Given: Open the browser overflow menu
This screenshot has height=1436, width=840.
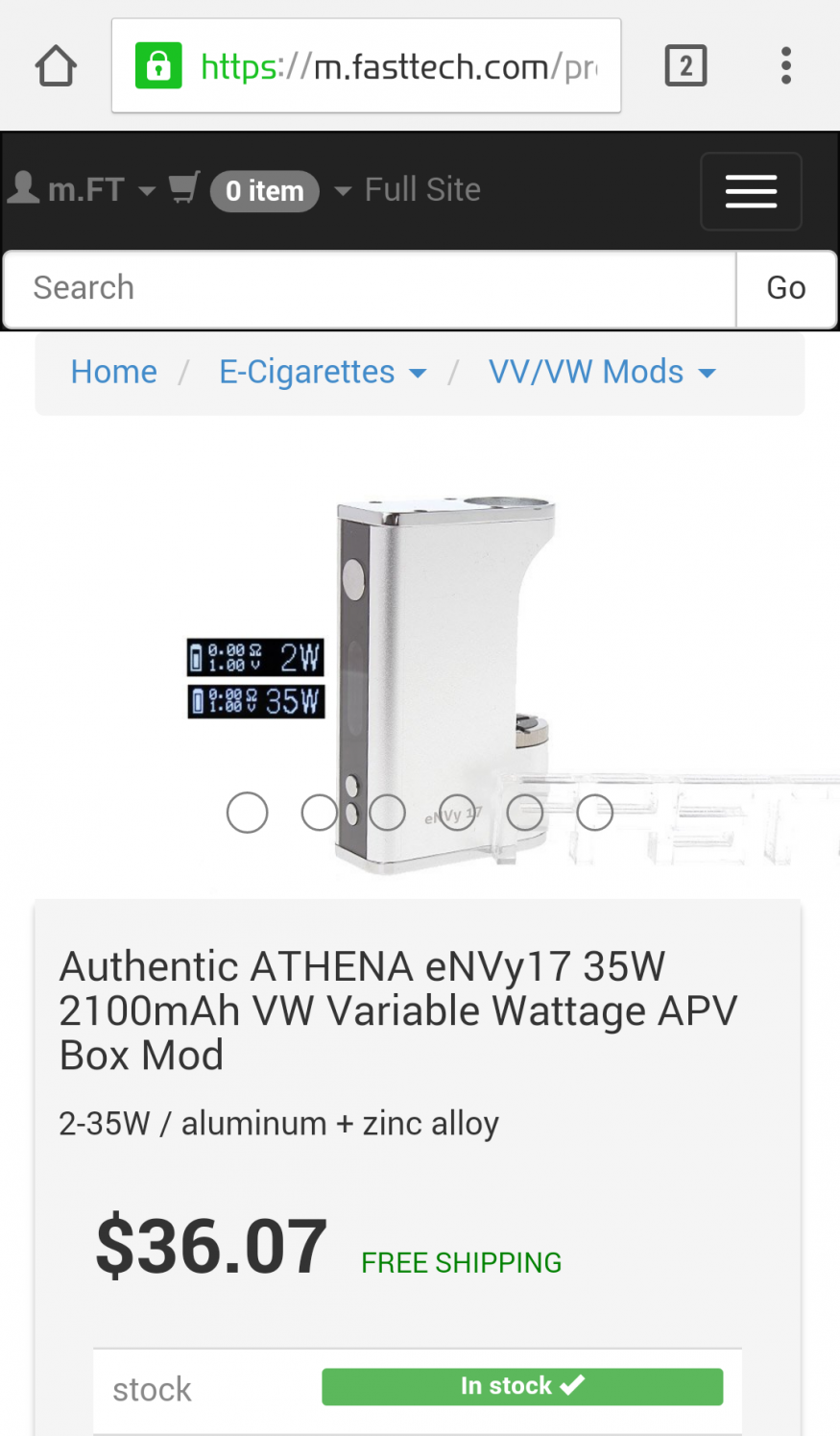Looking at the screenshot, I should point(785,66).
